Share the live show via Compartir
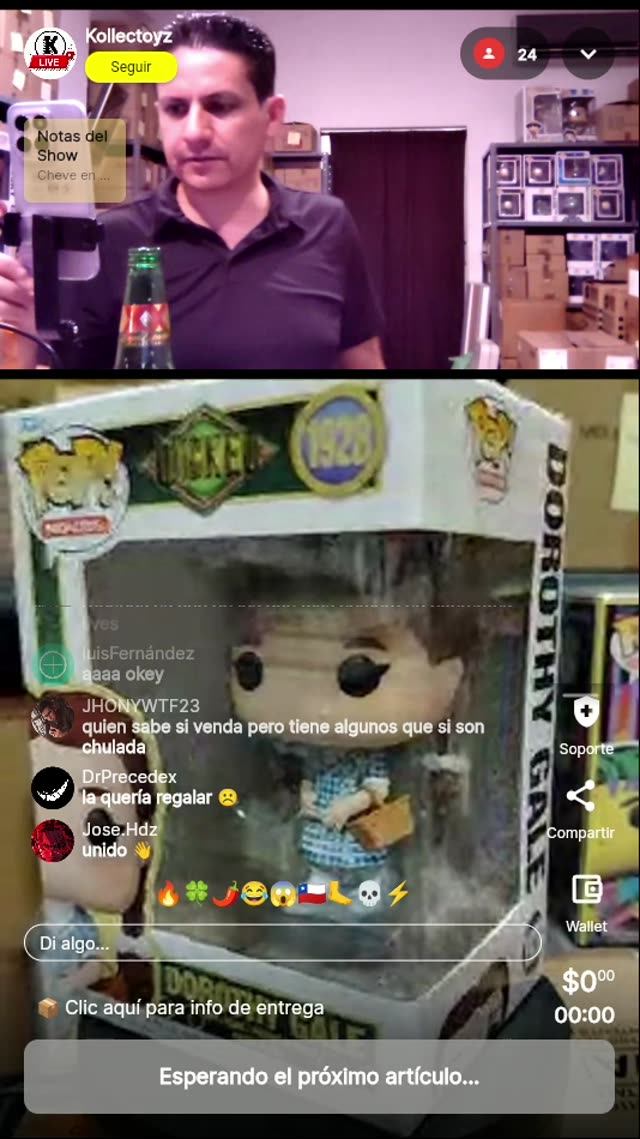 click(x=580, y=797)
